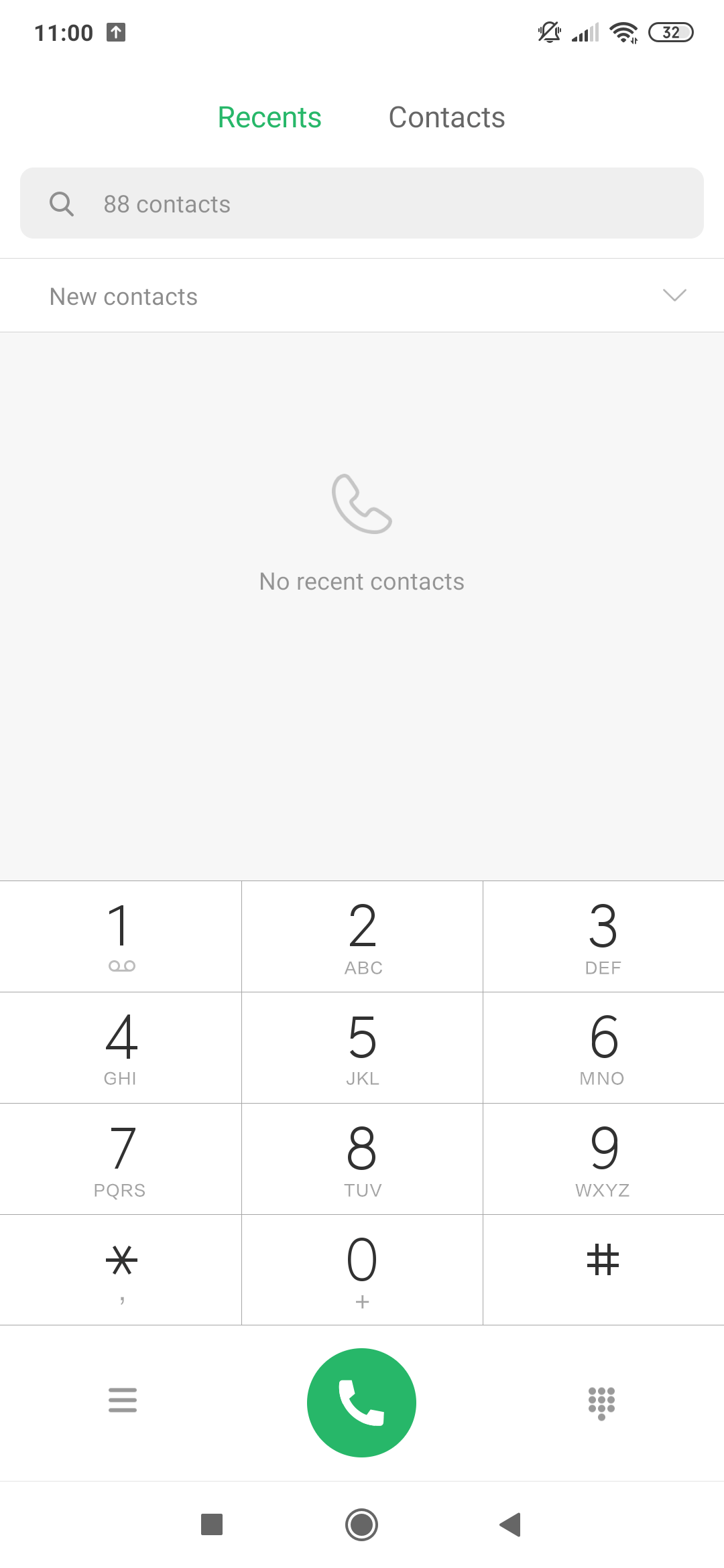This screenshot has width=724, height=1568.
Task: Dial digit 1 on the keypad
Action: pos(121,936)
